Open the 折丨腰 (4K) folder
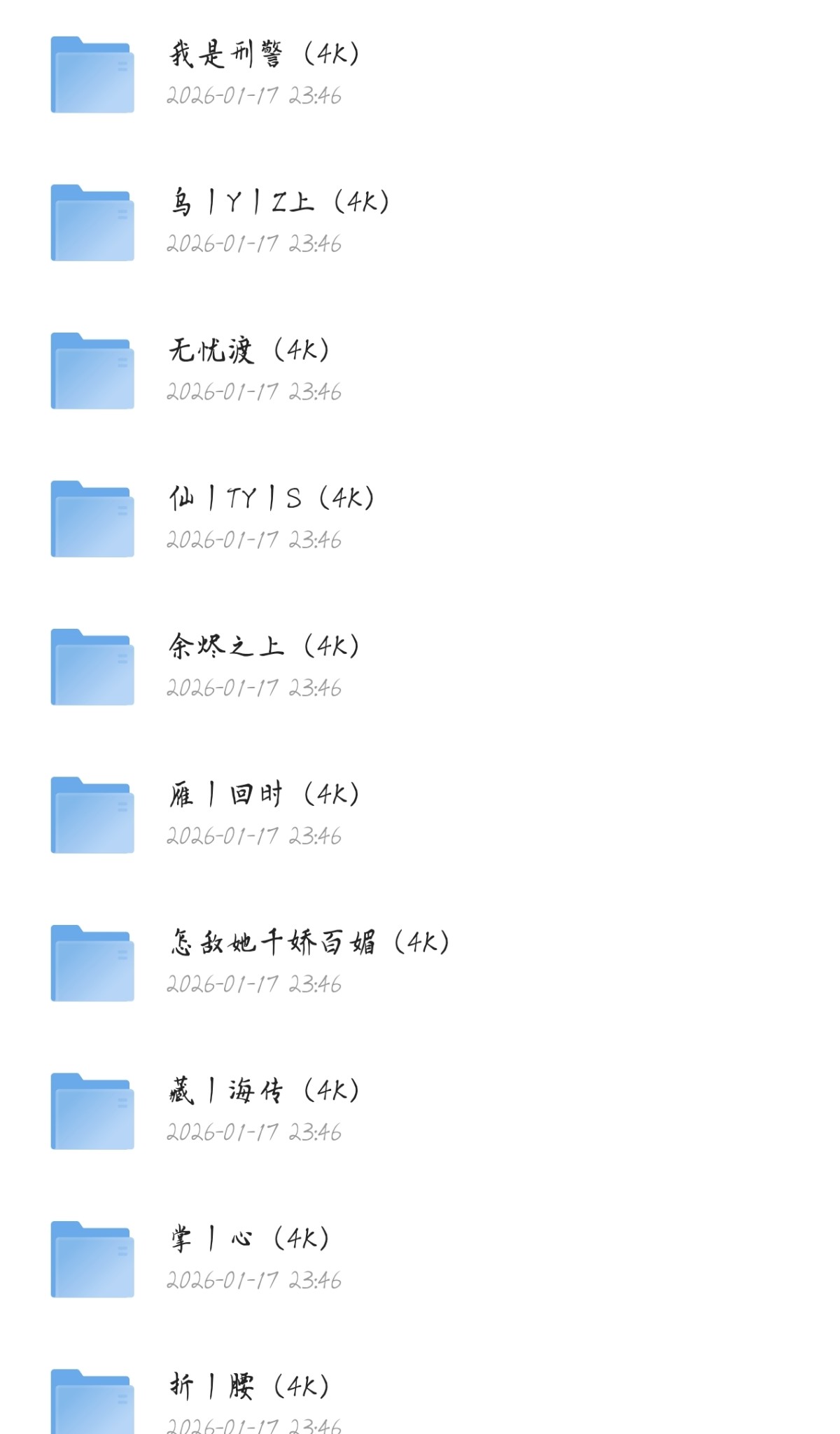 [x=249, y=1387]
